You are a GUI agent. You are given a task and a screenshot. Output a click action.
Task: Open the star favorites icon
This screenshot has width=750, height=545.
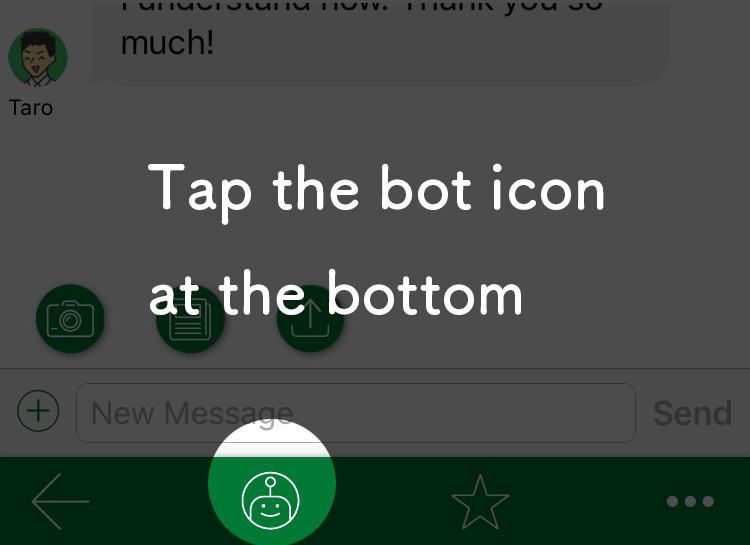[480, 501]
